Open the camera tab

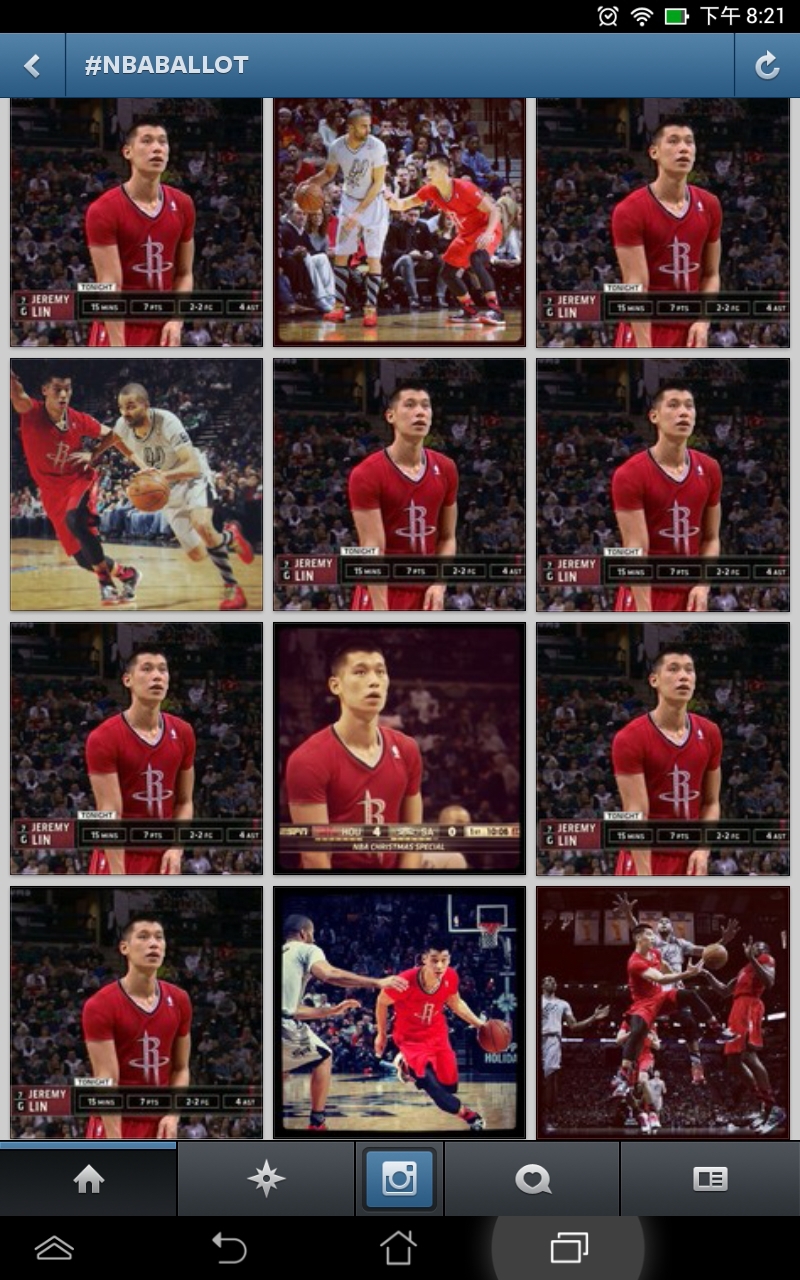399,1179
